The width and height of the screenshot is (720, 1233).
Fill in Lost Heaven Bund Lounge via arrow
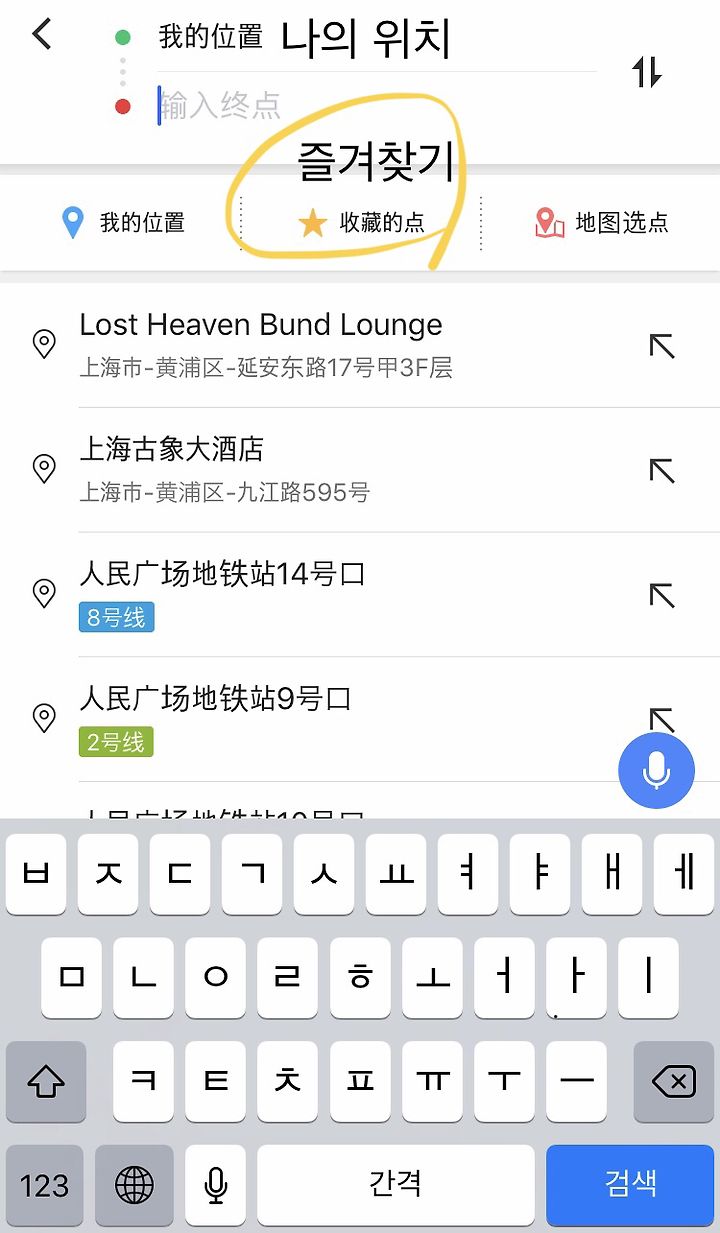[662, 346]
